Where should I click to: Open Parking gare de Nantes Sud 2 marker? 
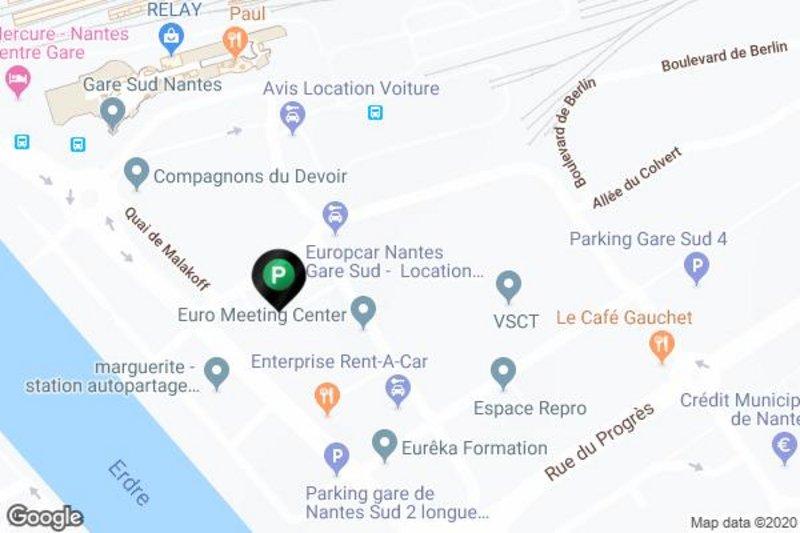point(337,458)
